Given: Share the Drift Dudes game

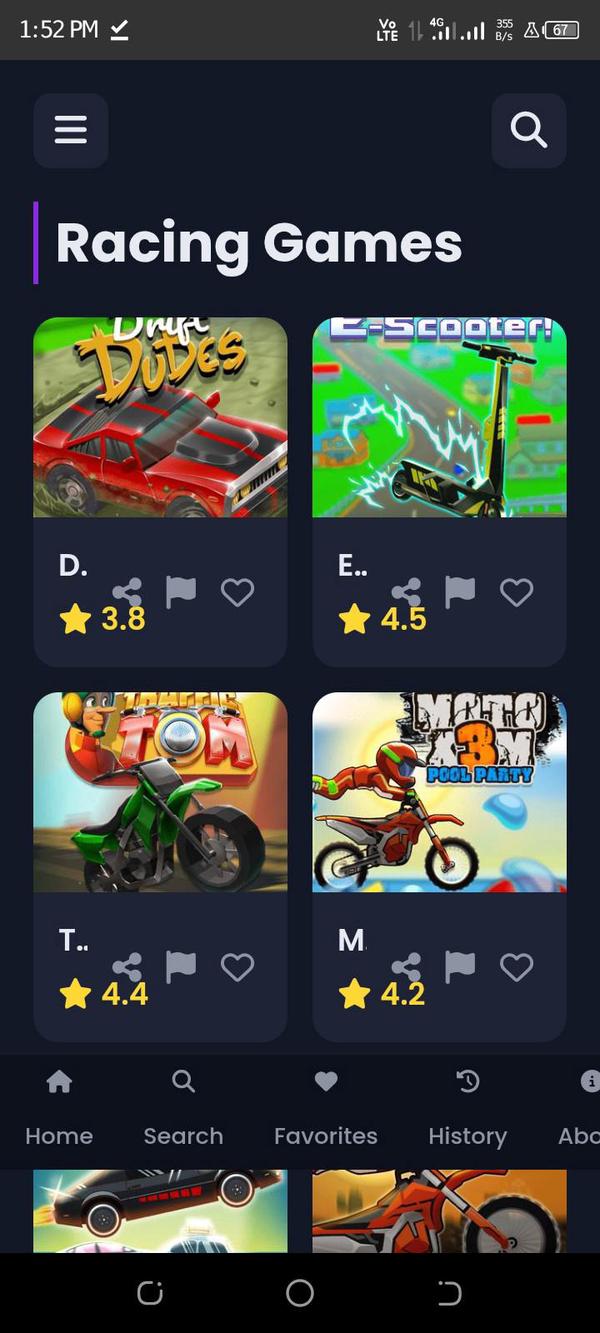Looking at the screenshot, I should tap(127, 593).
